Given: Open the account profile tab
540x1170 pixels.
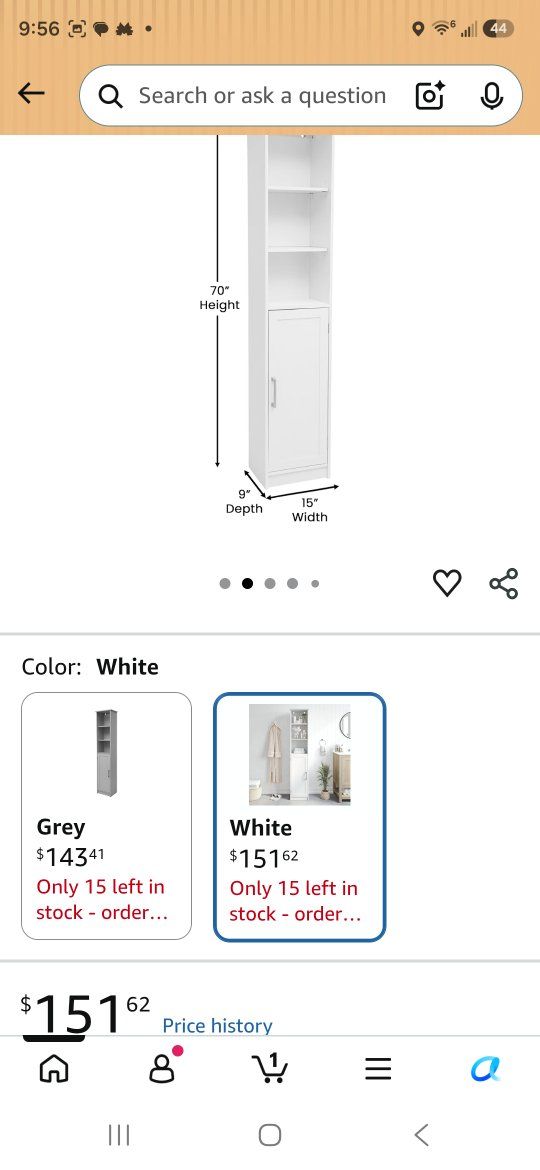Looking at the screenshot, I should (x=162, y=1067).
